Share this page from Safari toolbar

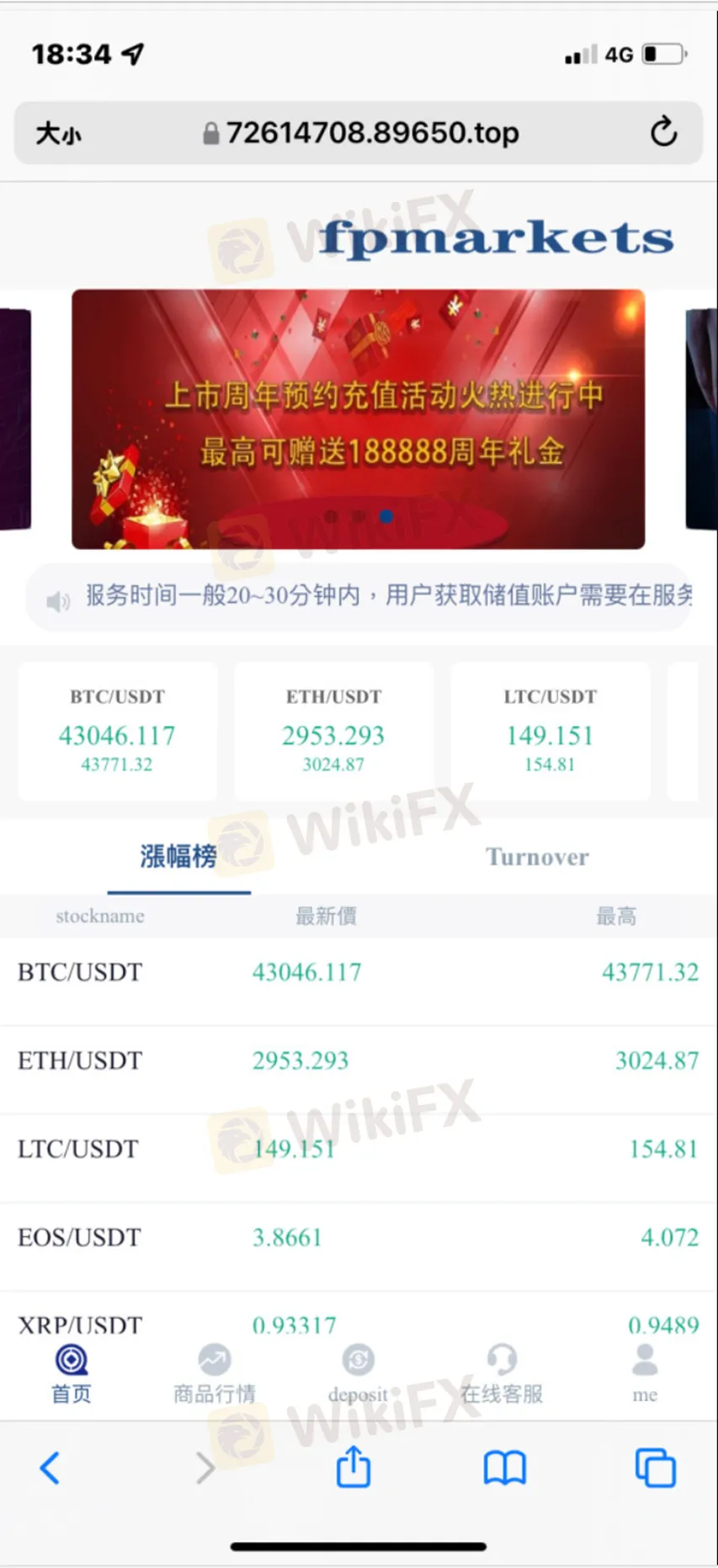(x=354, y=1468)
